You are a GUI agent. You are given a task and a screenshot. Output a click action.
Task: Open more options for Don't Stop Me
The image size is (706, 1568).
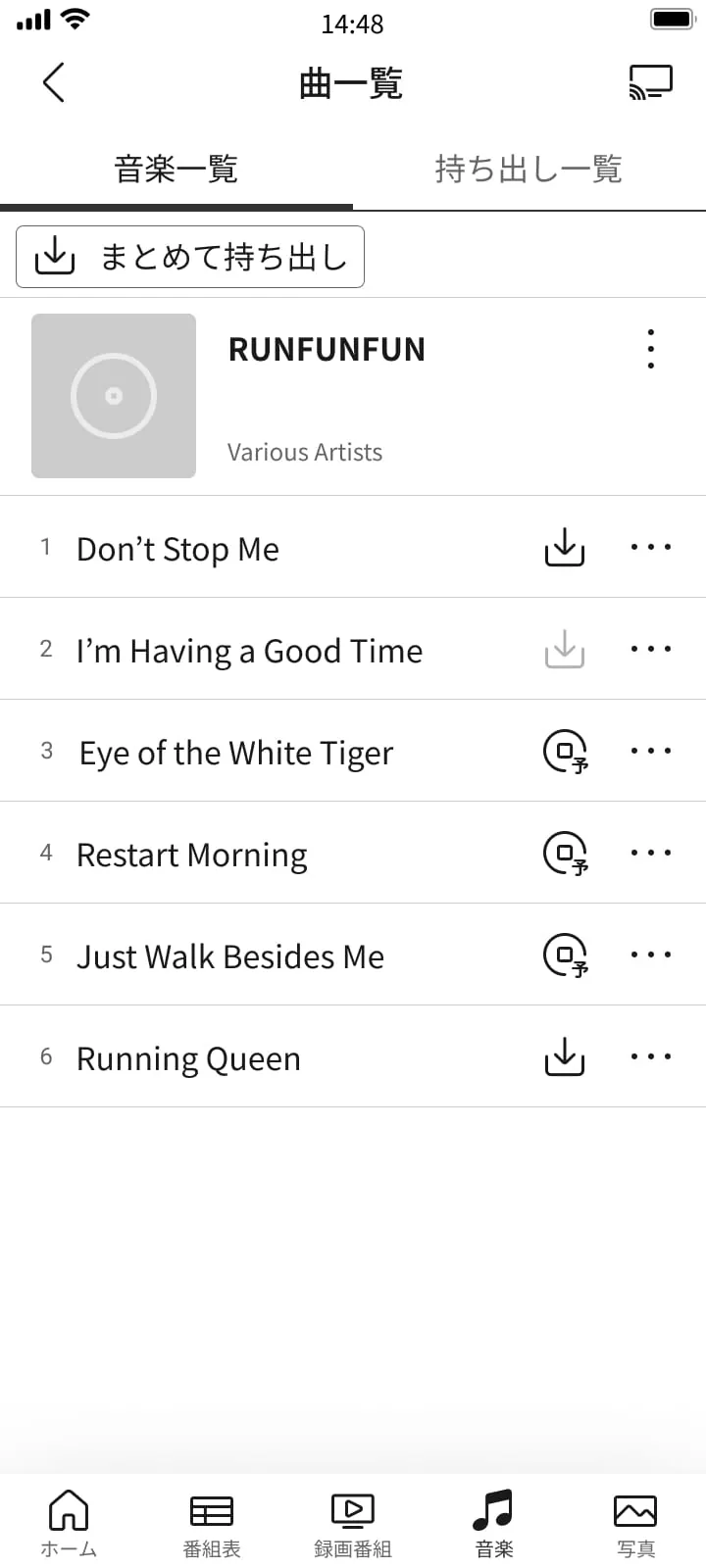pos(650,547)
